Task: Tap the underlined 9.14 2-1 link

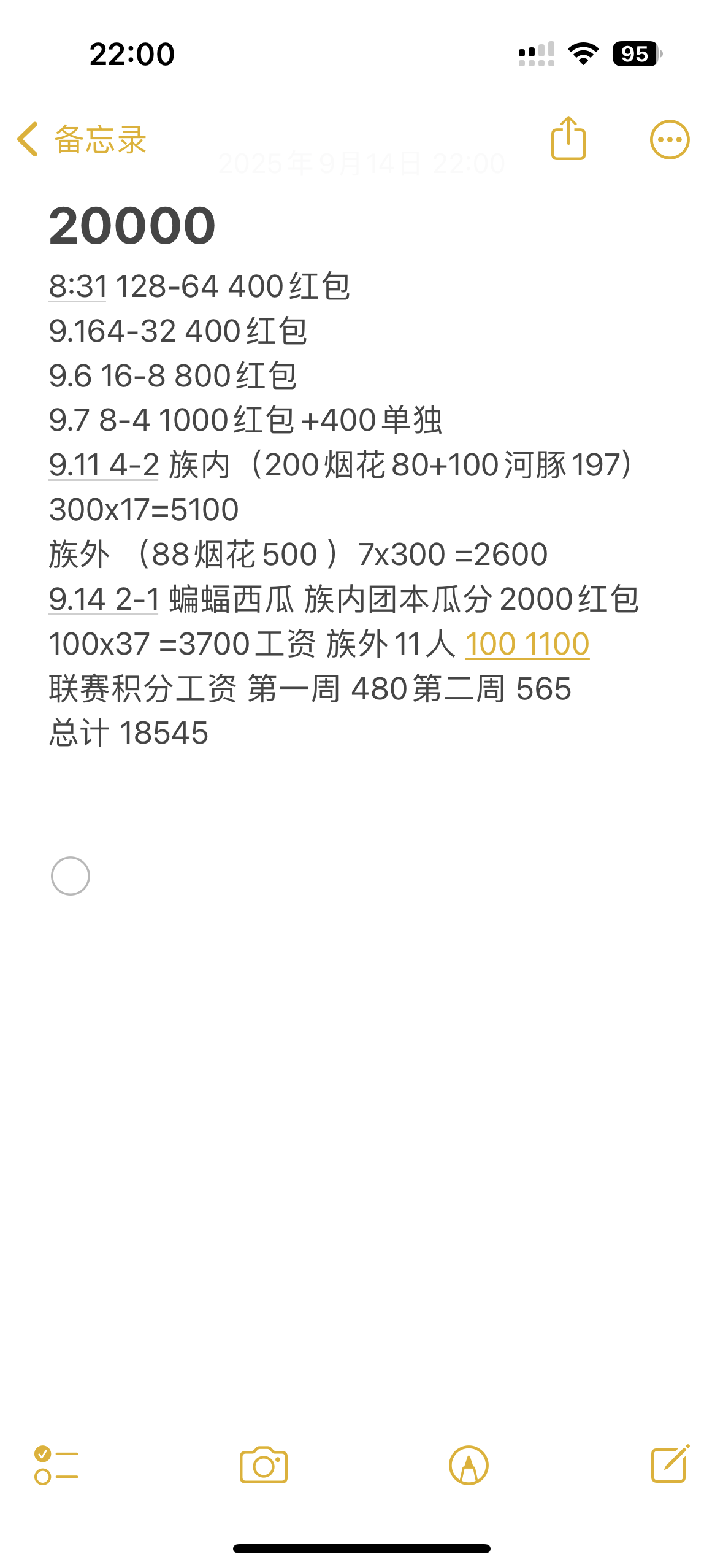Action: (x=104, y=599)
